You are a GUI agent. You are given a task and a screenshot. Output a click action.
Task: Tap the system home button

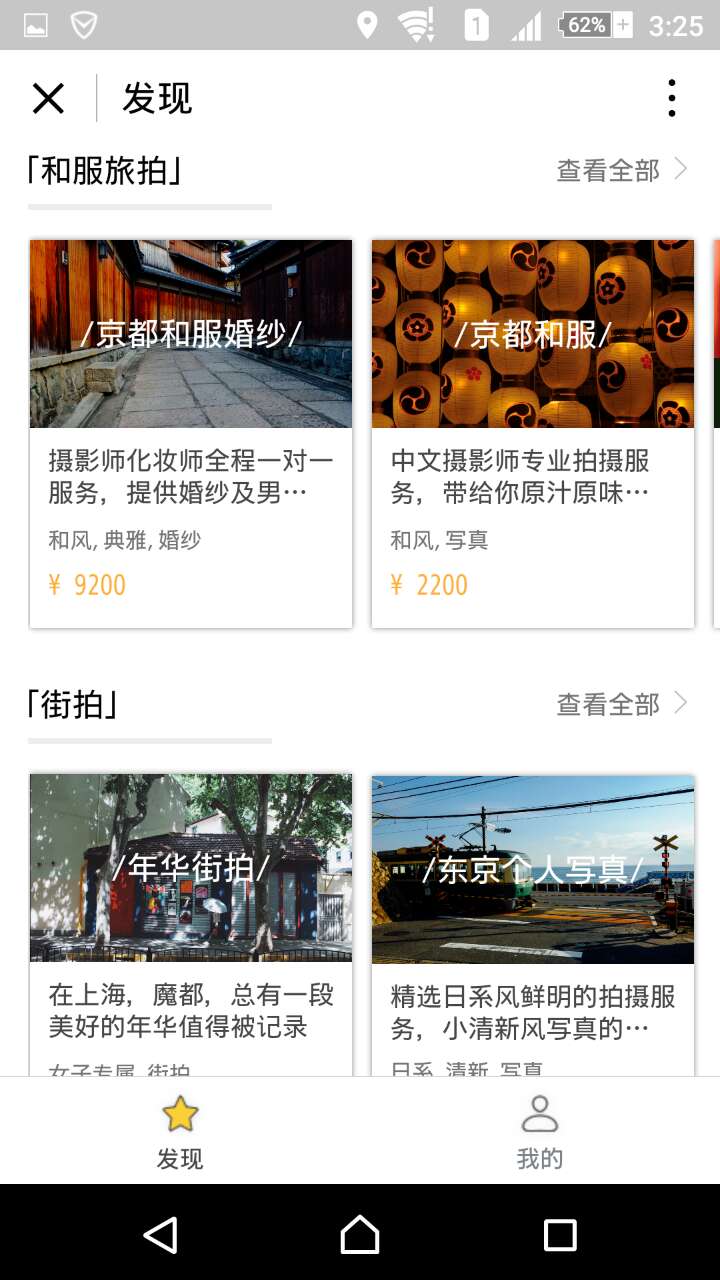360,1234
